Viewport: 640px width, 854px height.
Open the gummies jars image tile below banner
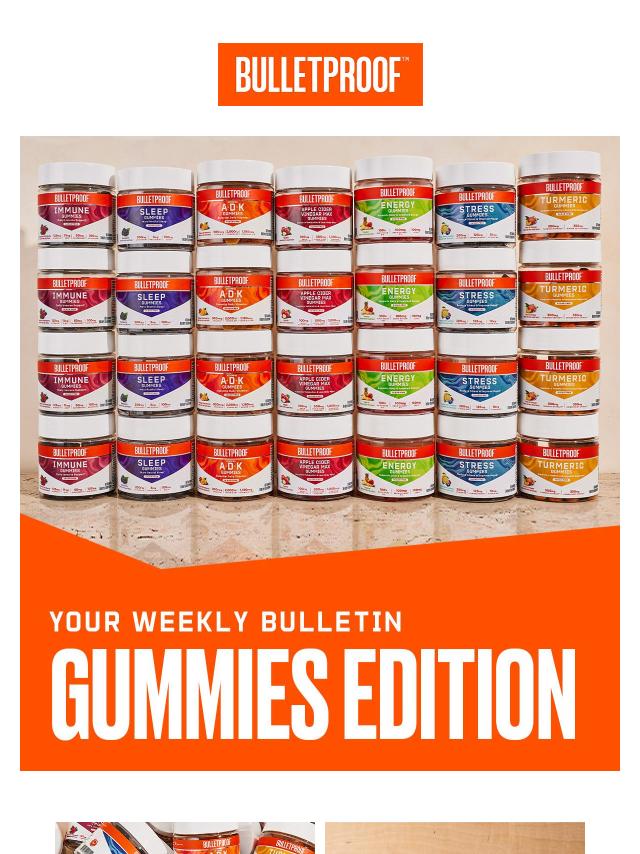click(x=185, y=838)
